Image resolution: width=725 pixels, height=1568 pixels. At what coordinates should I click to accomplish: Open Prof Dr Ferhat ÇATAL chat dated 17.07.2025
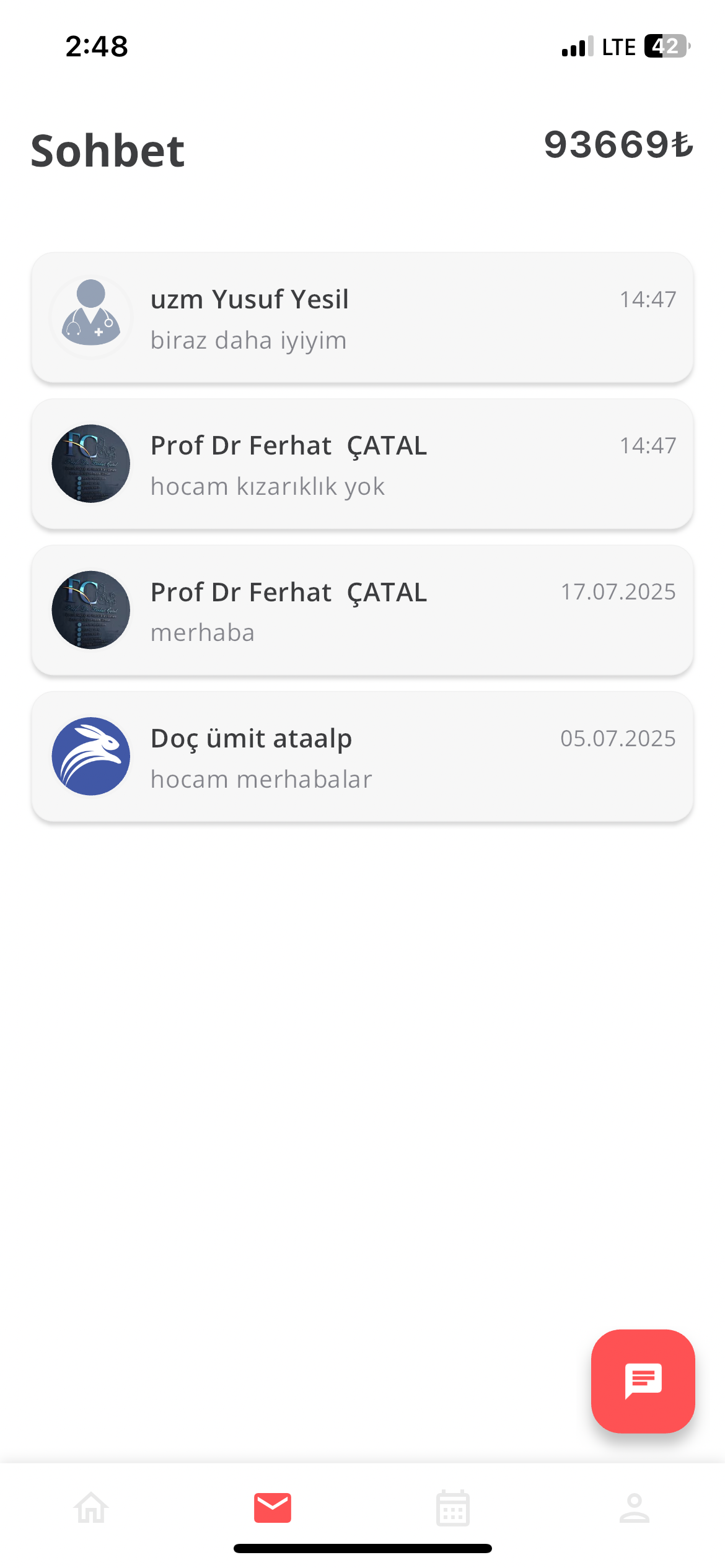pos(362,611)
